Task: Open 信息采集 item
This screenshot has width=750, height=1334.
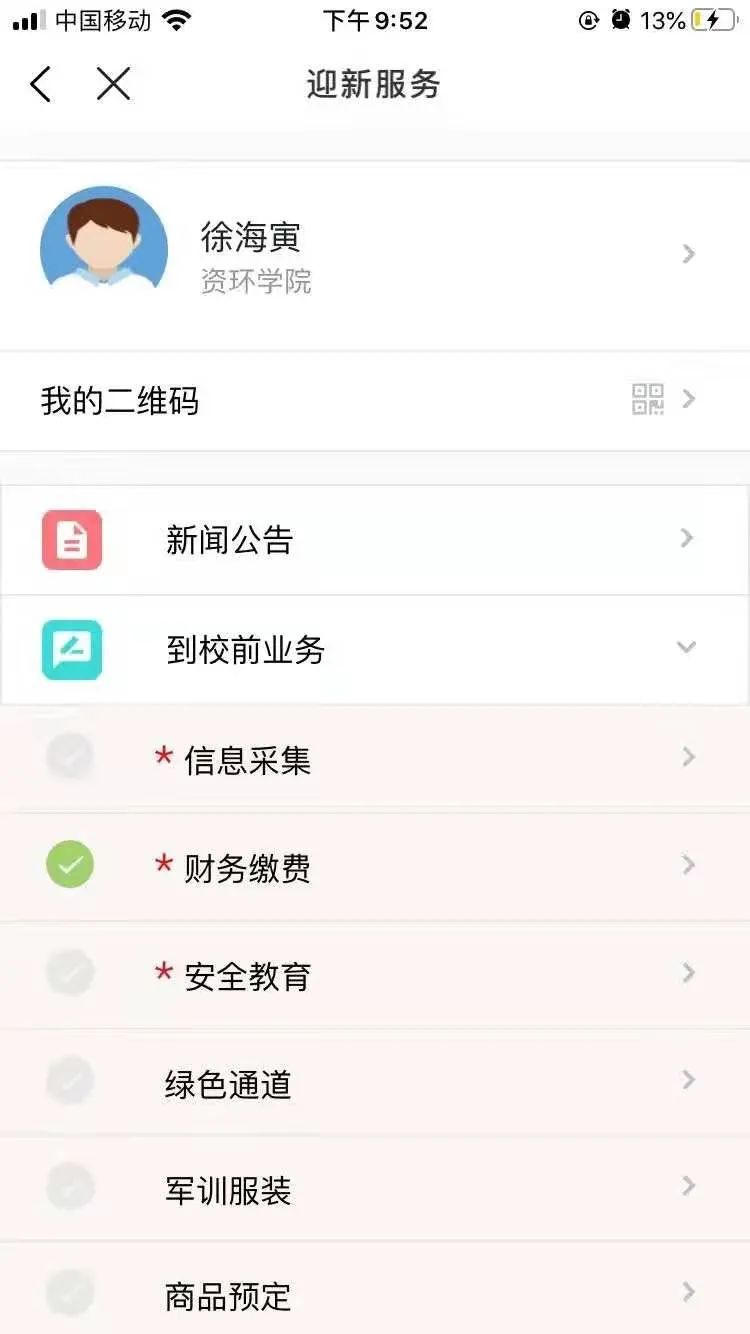Action: pos(375,759)
